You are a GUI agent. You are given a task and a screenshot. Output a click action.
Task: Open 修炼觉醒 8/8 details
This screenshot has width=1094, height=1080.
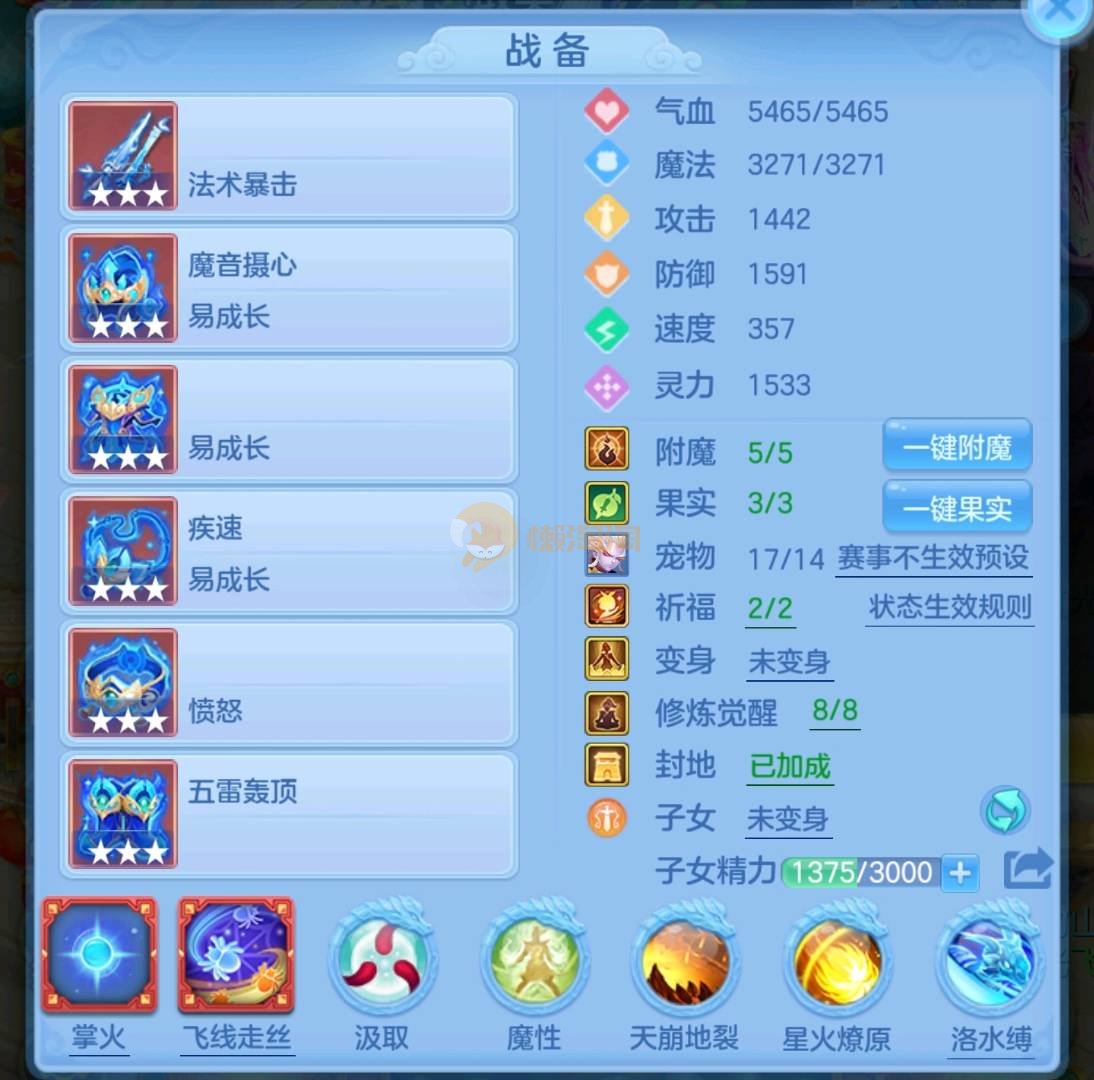(834, 712)
